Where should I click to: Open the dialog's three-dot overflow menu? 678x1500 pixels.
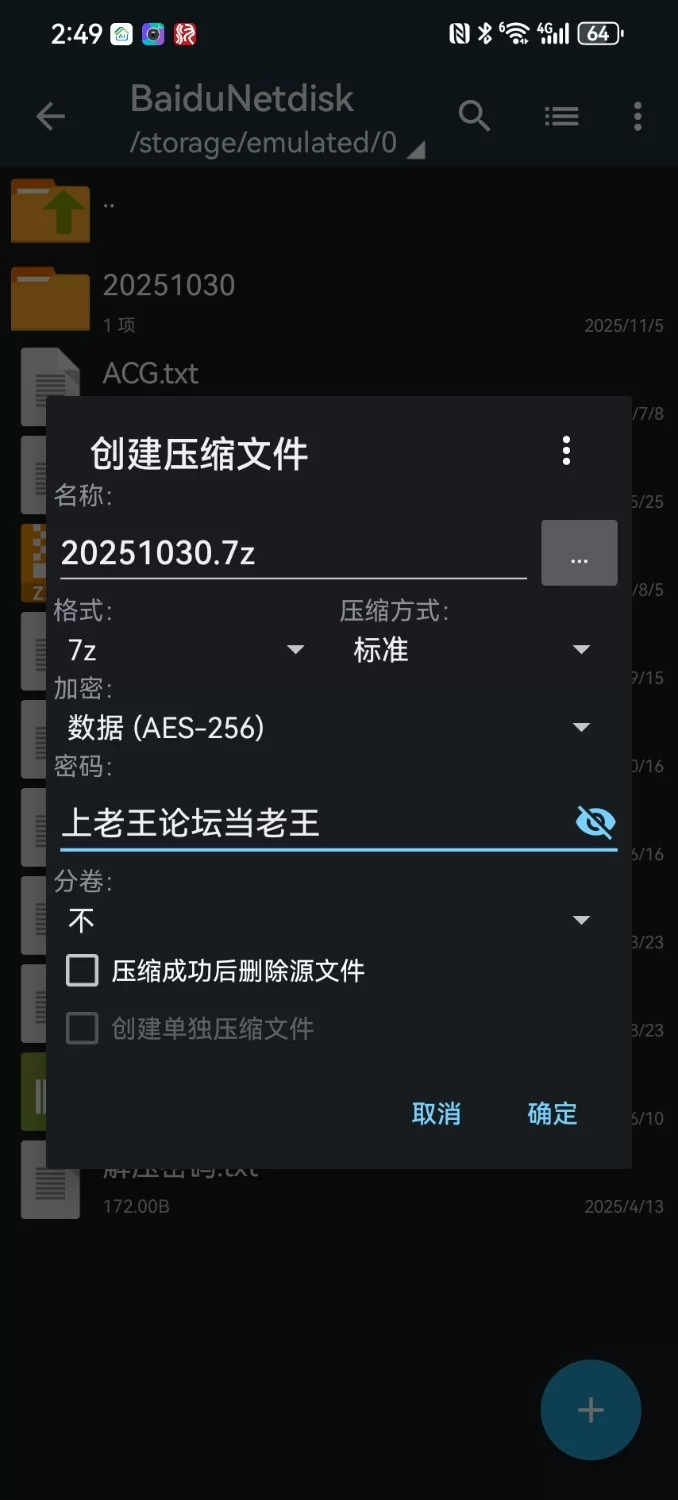click(566, 451)
